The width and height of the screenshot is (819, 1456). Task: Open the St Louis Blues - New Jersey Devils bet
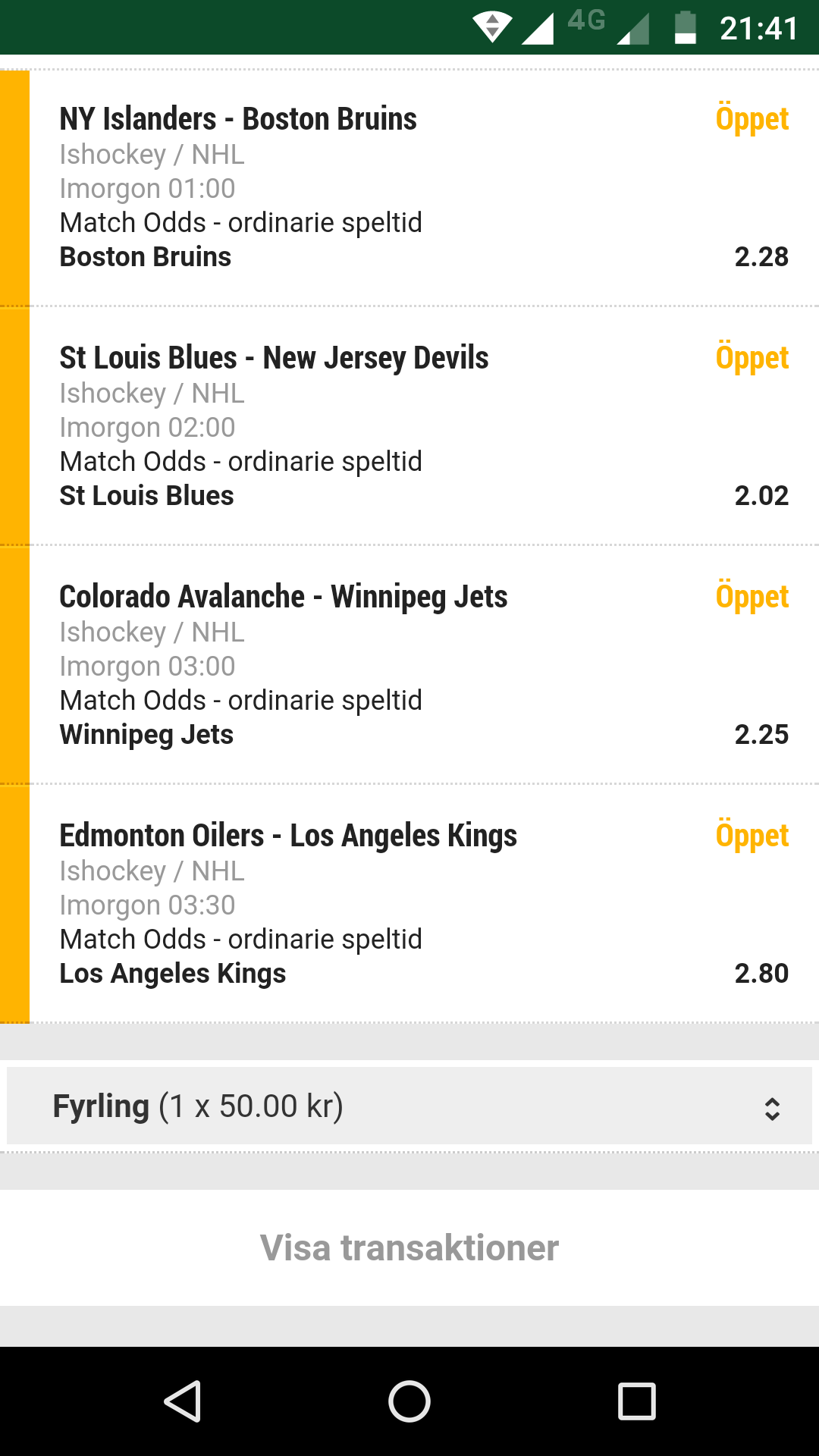coord(409,426)
